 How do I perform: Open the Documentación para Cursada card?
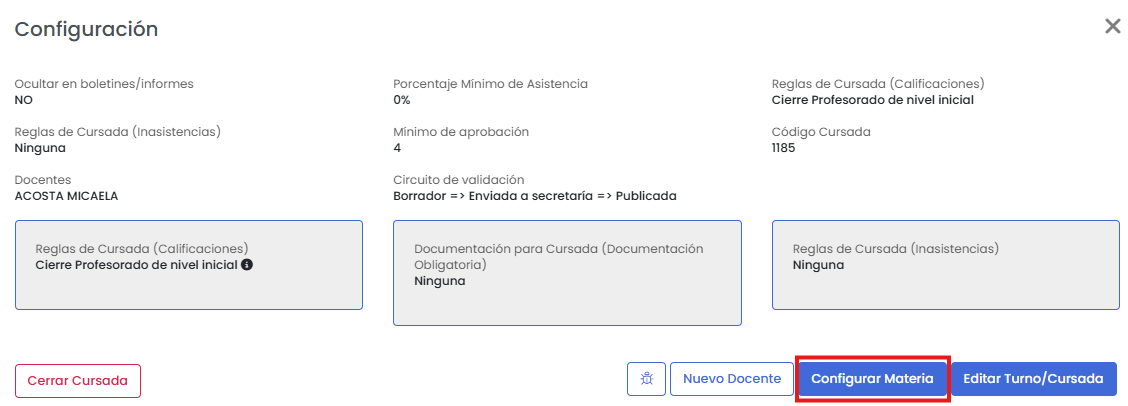[x=567, y=273]
